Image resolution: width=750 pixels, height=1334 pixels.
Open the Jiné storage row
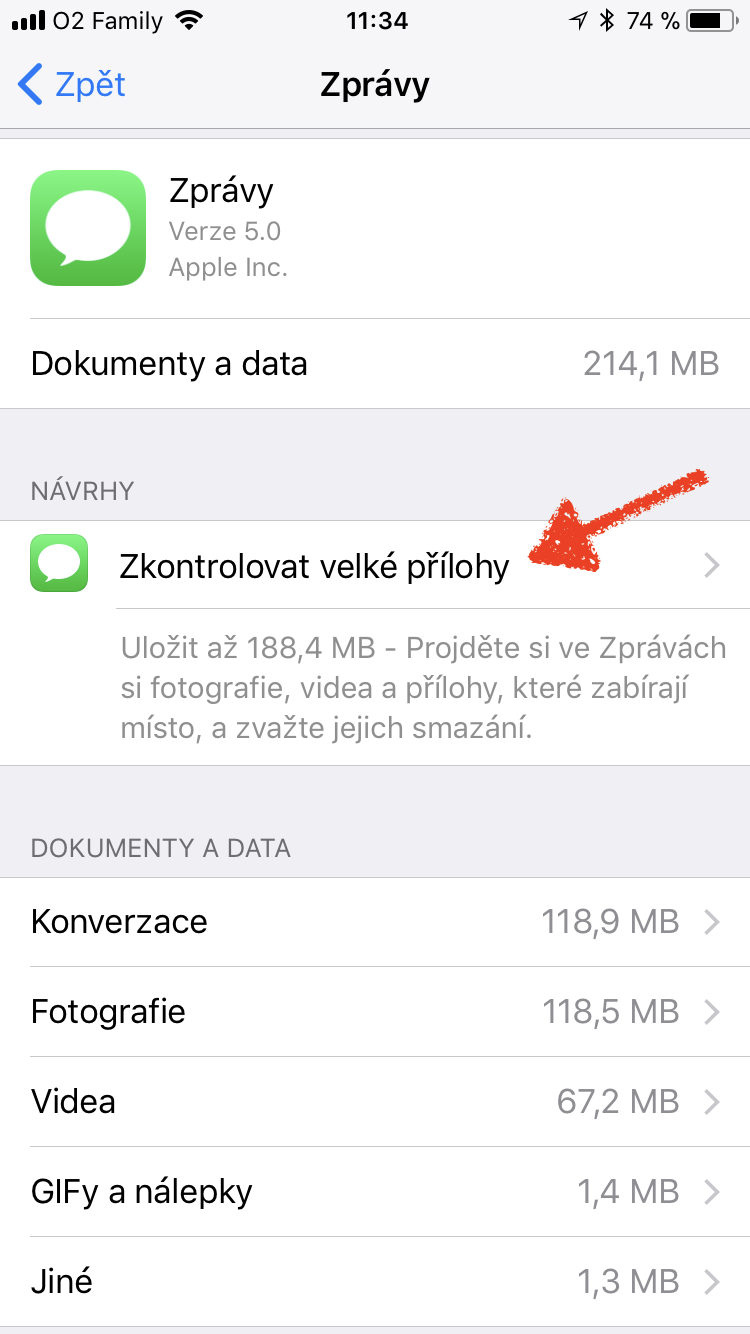[375, 1282]
